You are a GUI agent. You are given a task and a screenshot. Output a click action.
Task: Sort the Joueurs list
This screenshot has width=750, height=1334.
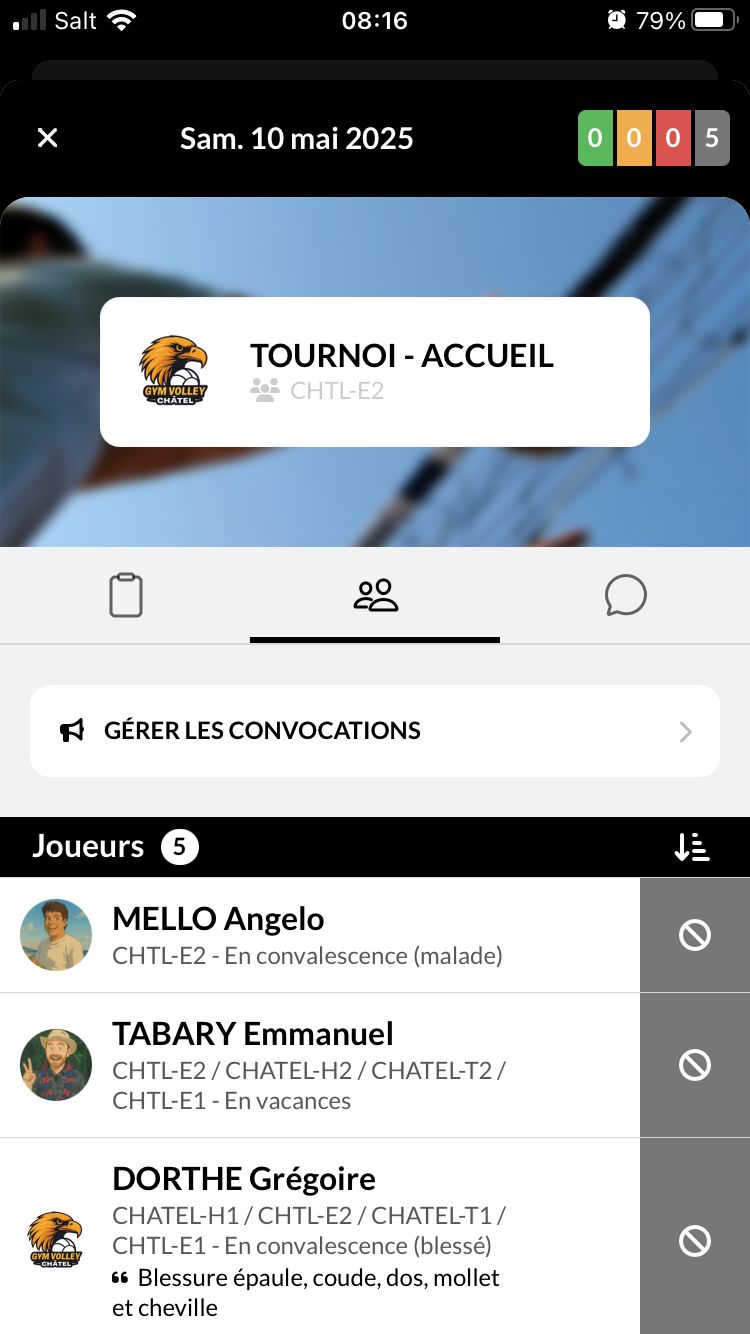(x=692, y=847)
